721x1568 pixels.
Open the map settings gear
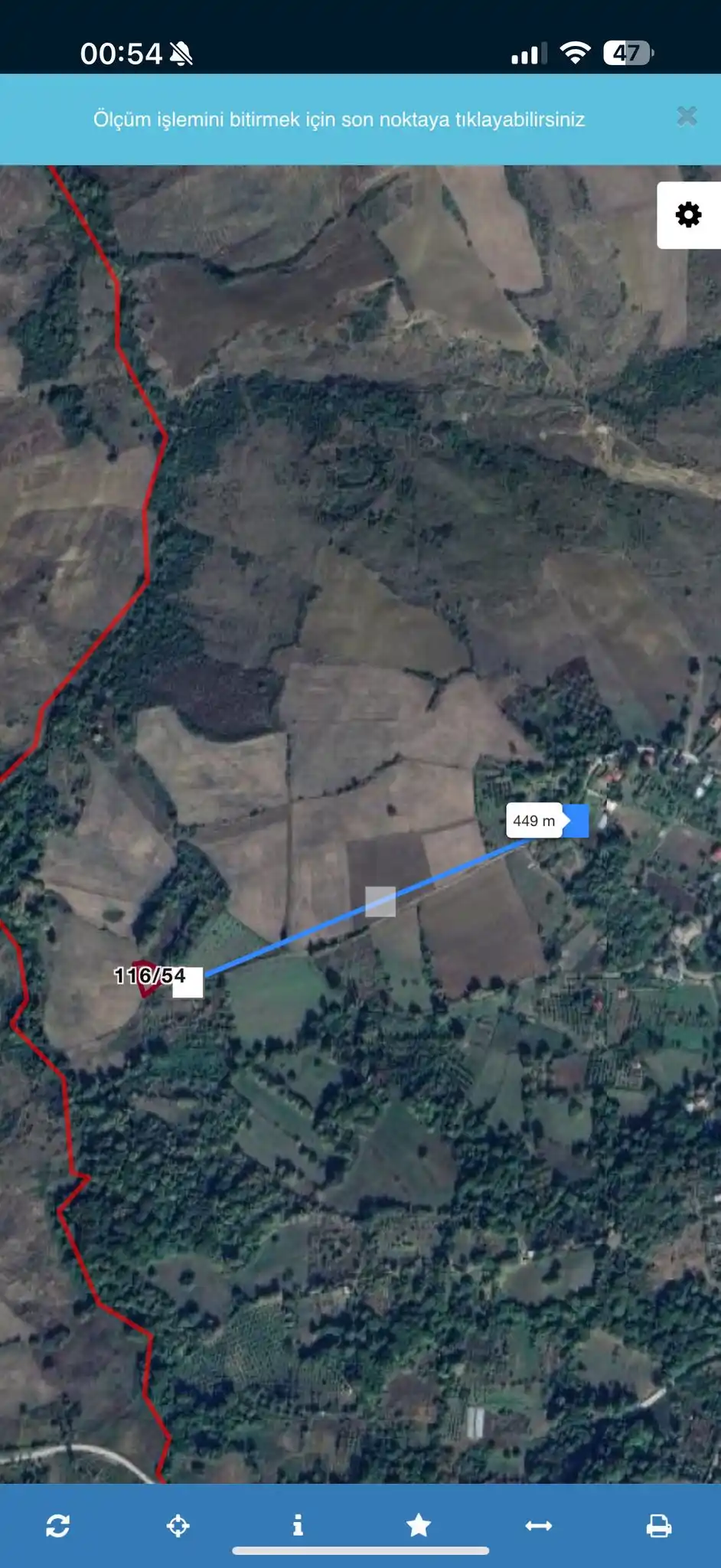coord(688,215)
